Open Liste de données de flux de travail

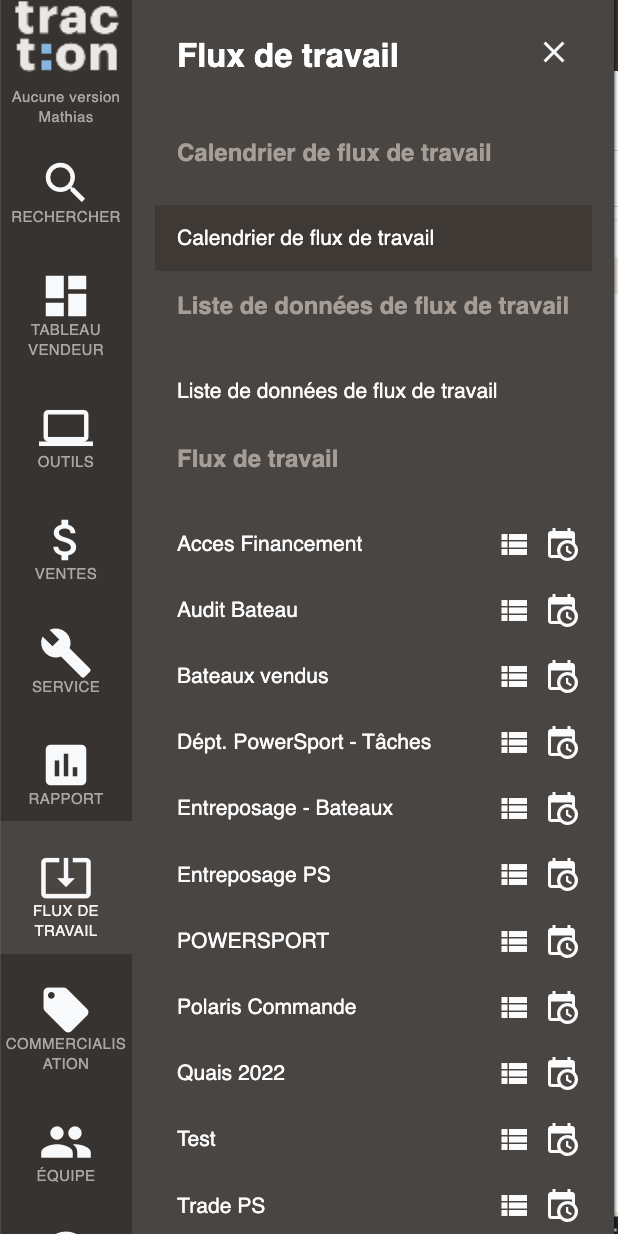(337, 391)
